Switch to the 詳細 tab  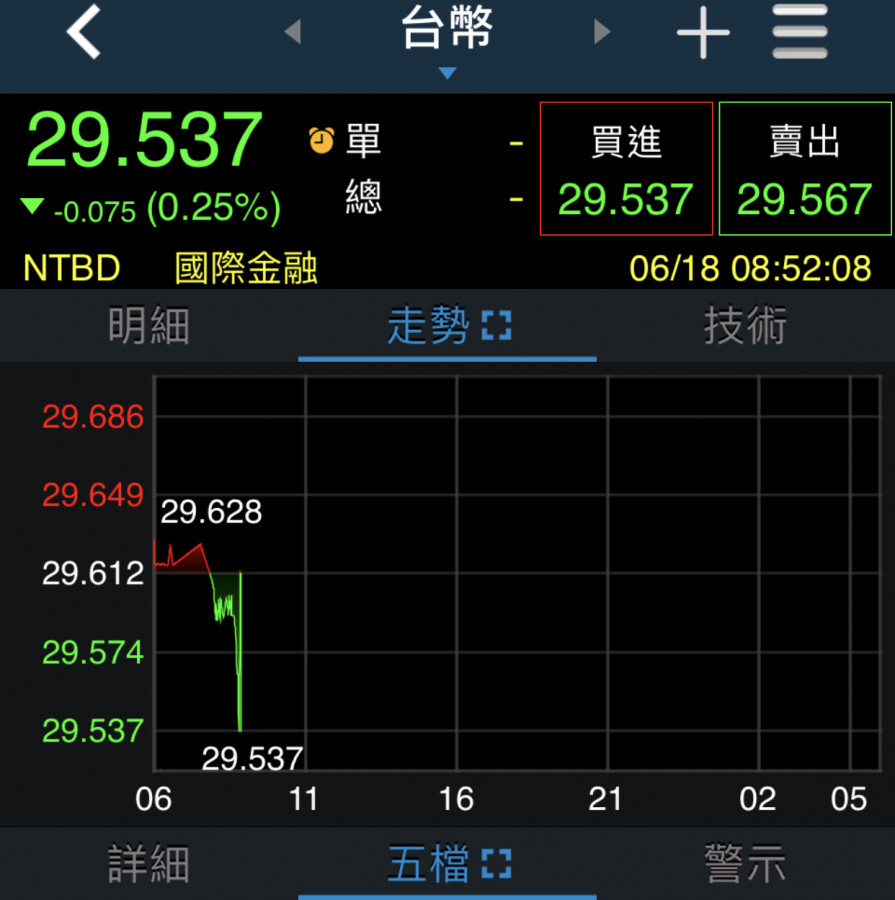(149, 864)
